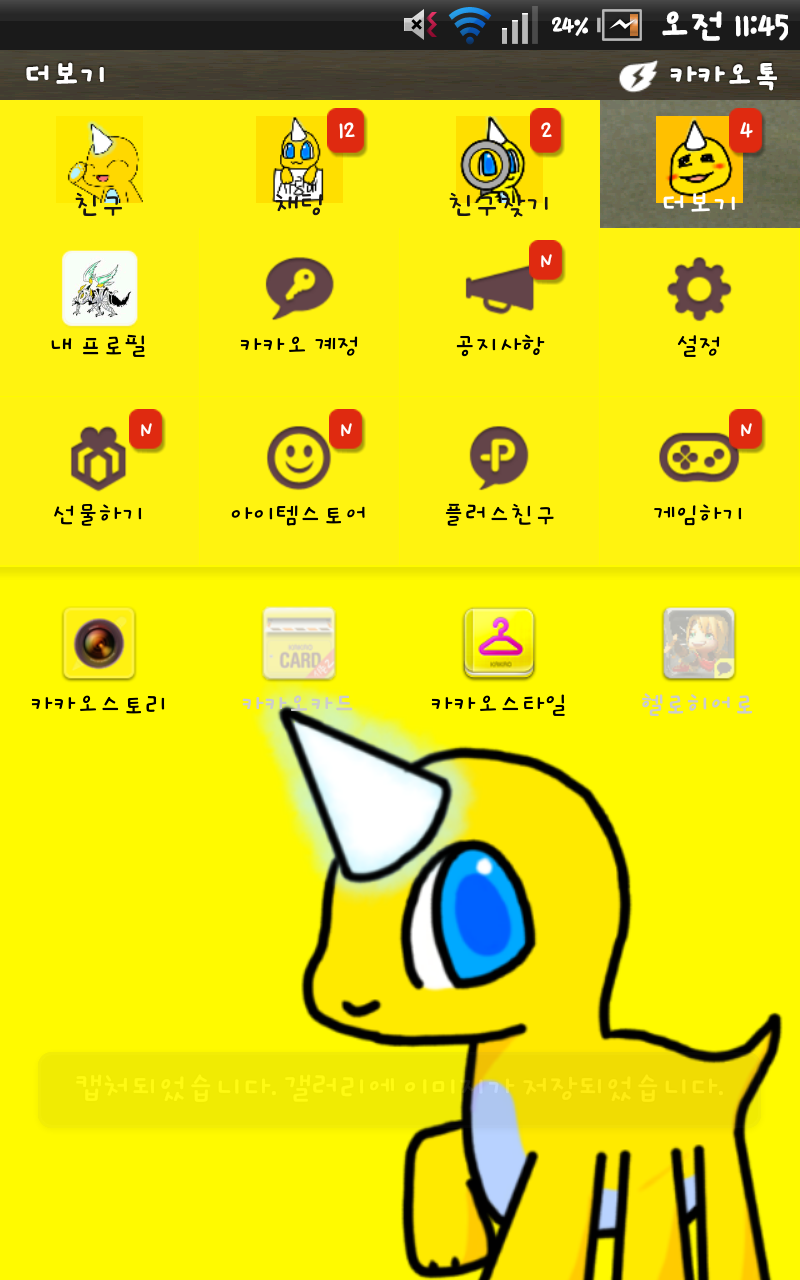Switch to the 채팅 tab
This screenshot has width=800, height=1280.
coord(299,164)
